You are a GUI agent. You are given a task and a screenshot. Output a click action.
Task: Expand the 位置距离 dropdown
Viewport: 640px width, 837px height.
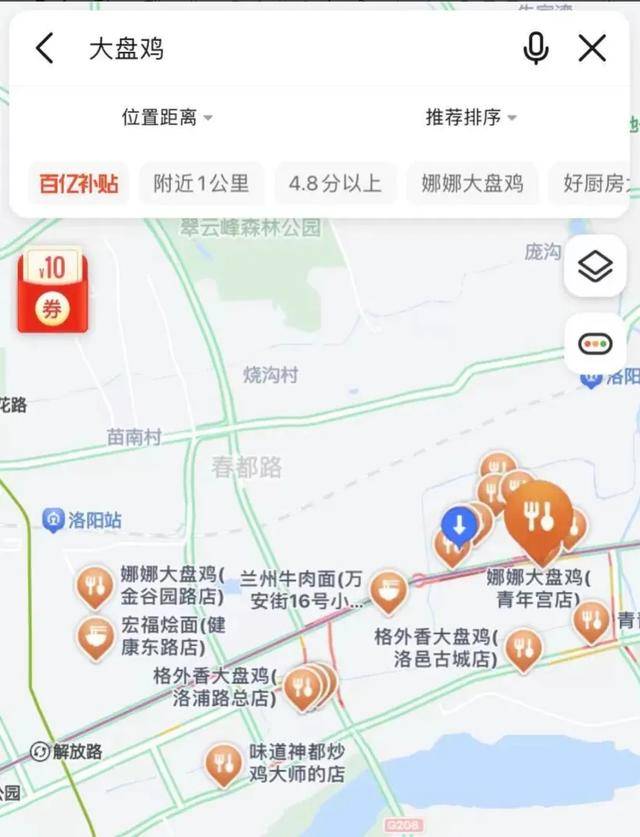(x=167, y=117)
